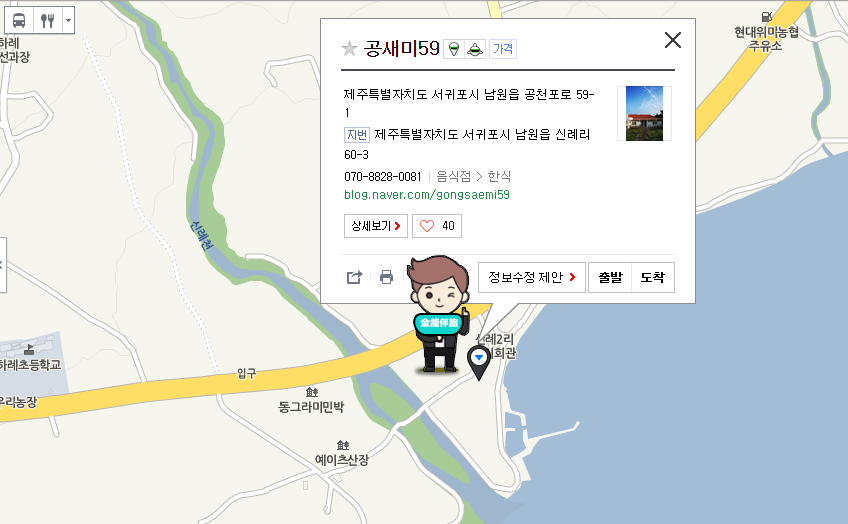Expand the map category dropdown arrow
Image resolution: width=848 pixels, height=524 pixels.
pos(68,20)
